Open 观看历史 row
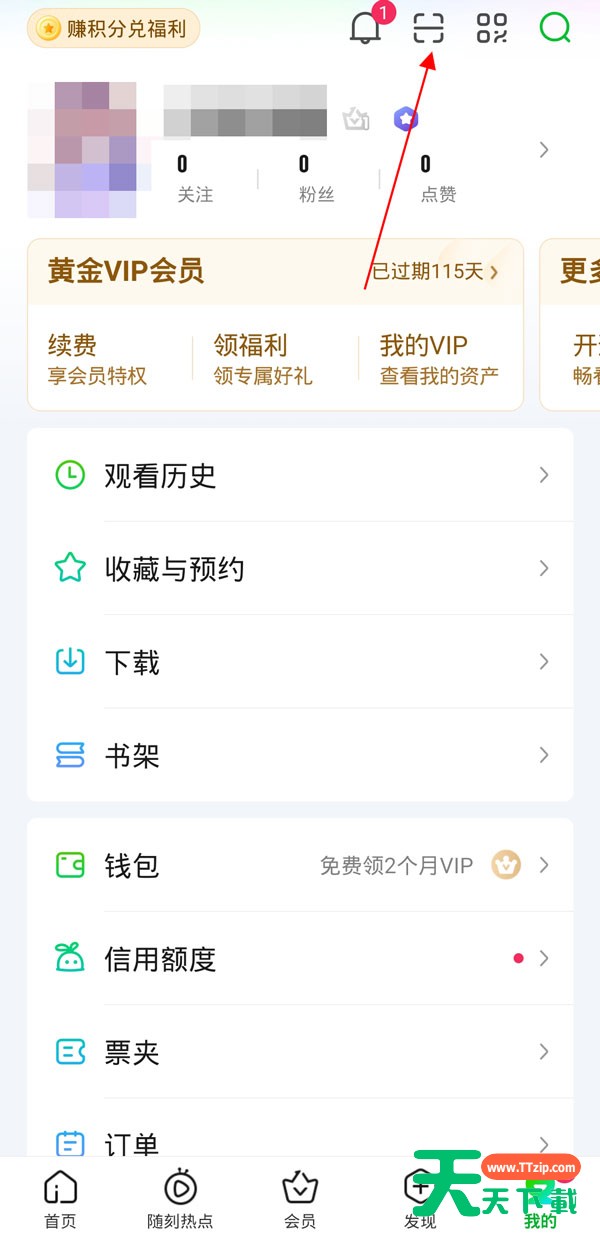Screen dimensions: 600x1238 (300, 475)
